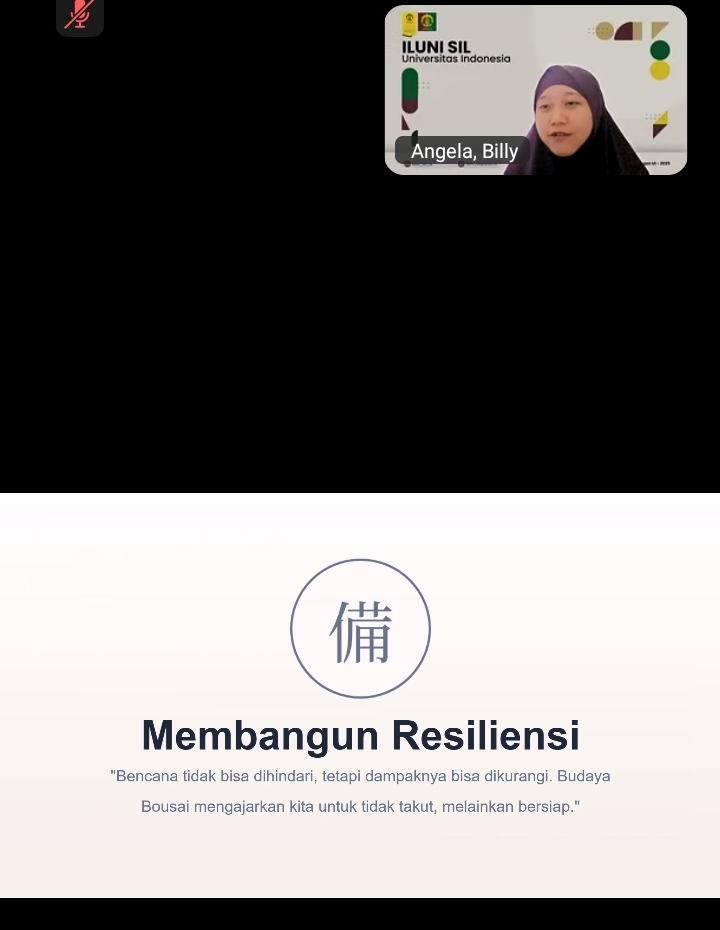Tap the Angela, Billy video thumbnail
The width and height of the screenshot is (720, 930).
[x=536, y=90]
